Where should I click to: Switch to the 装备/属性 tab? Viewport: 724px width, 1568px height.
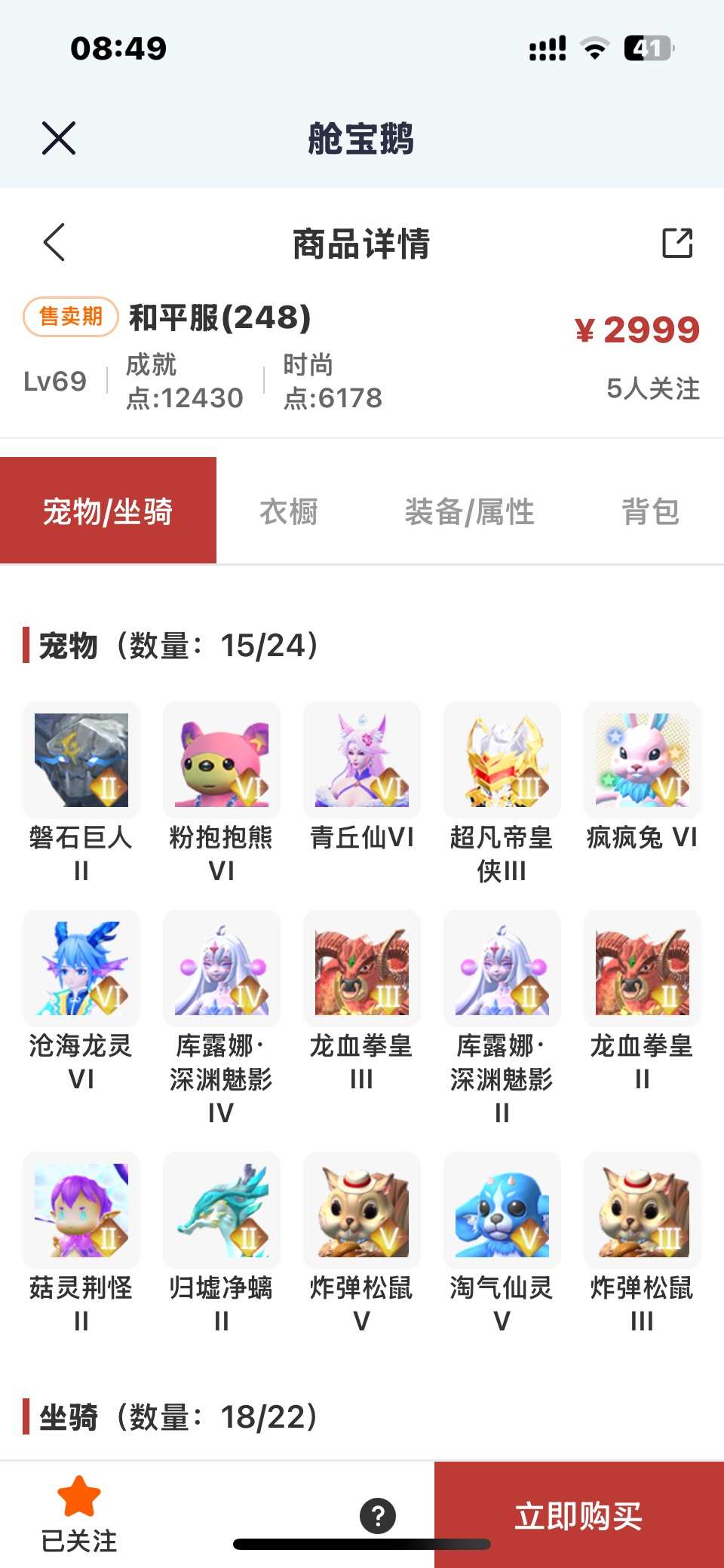469,511
